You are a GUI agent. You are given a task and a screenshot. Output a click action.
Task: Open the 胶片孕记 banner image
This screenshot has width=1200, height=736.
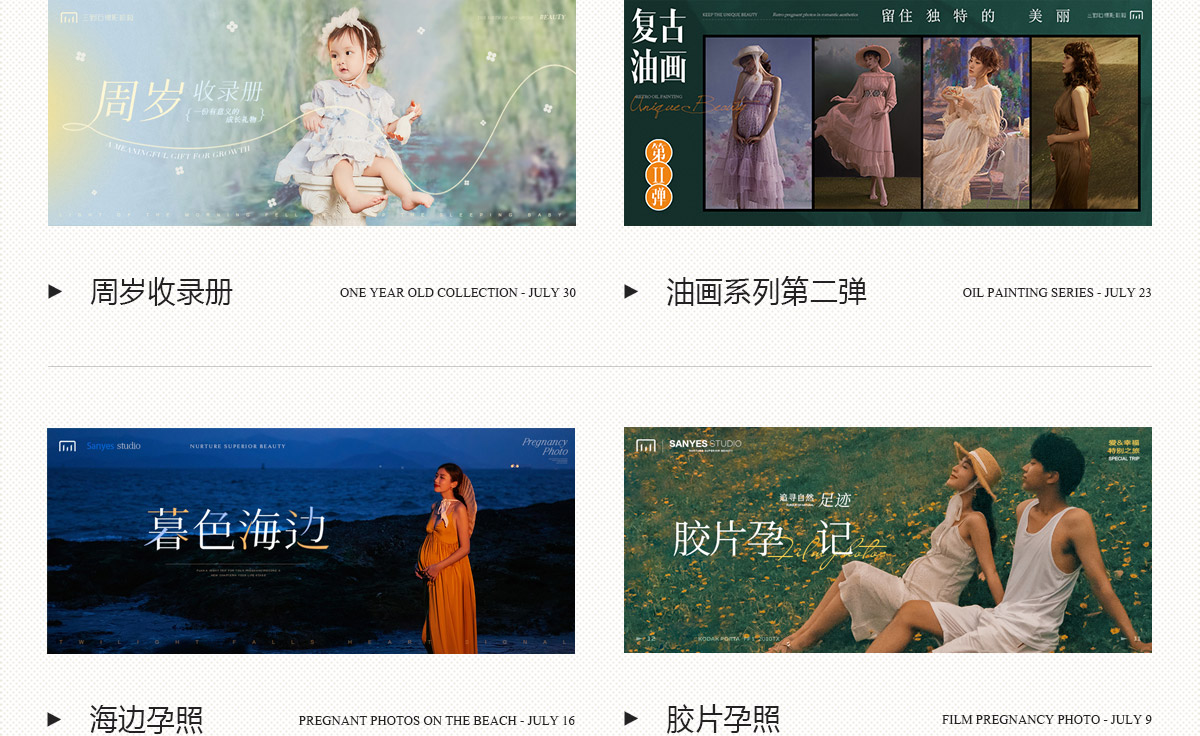(888, 541)
